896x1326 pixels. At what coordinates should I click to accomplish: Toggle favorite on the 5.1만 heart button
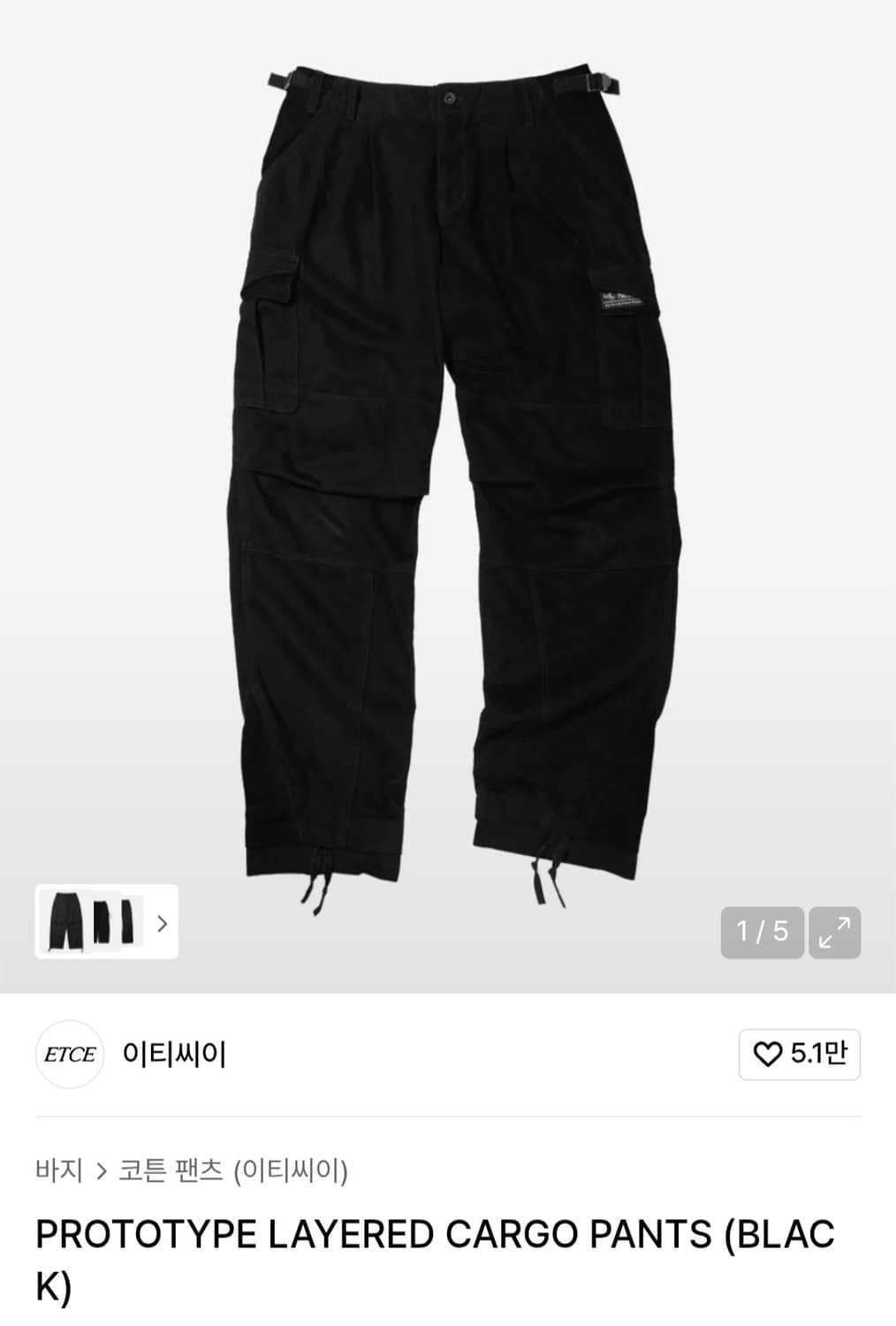tap(798, 1054)
